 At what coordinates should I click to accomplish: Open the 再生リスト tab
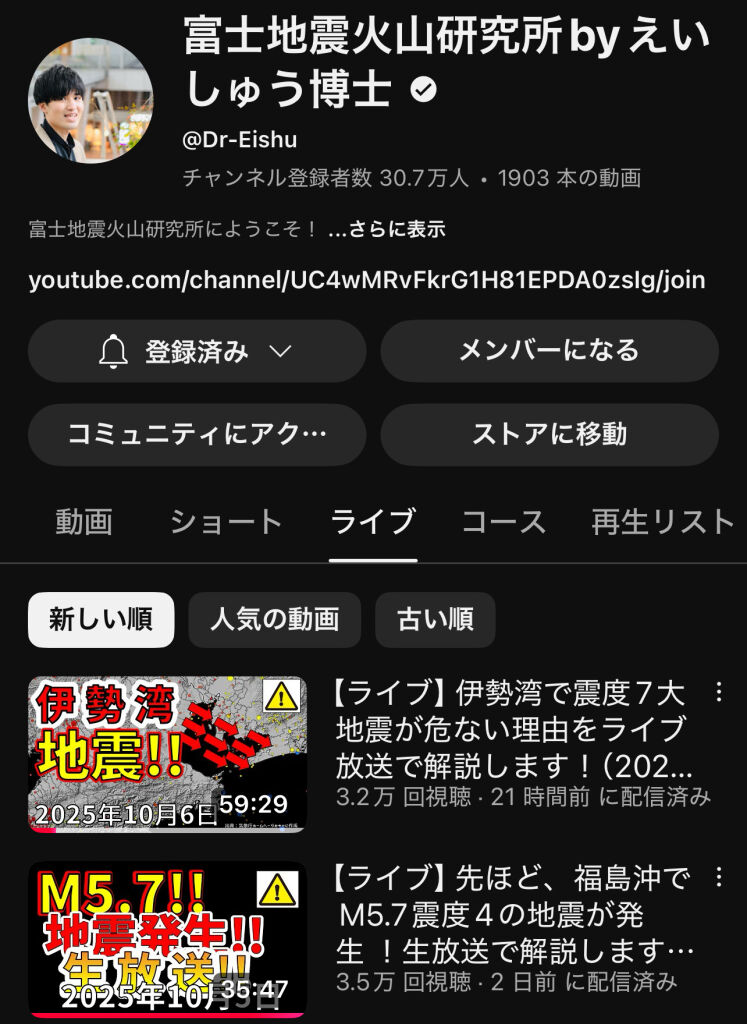point(663,522)
